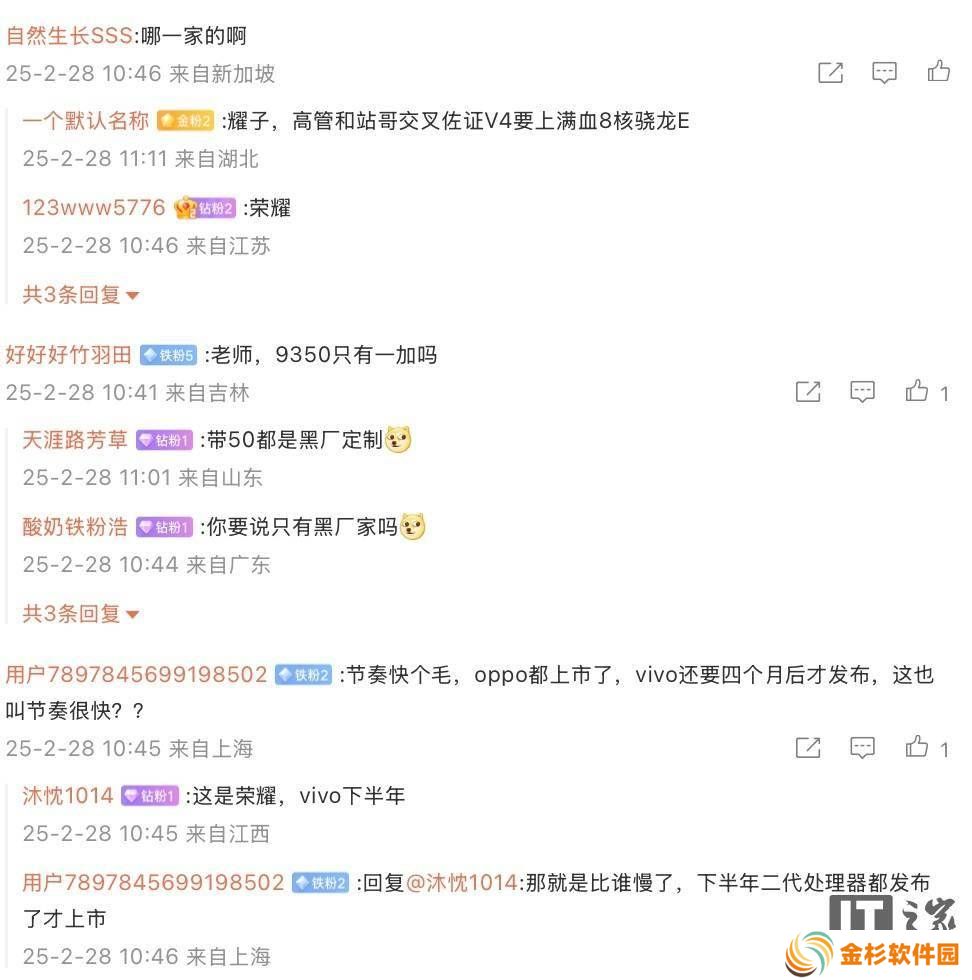This screenshot has height=980, width=972.
Task: Reply to the oppo and vivo comment
Action: [862, 747]
